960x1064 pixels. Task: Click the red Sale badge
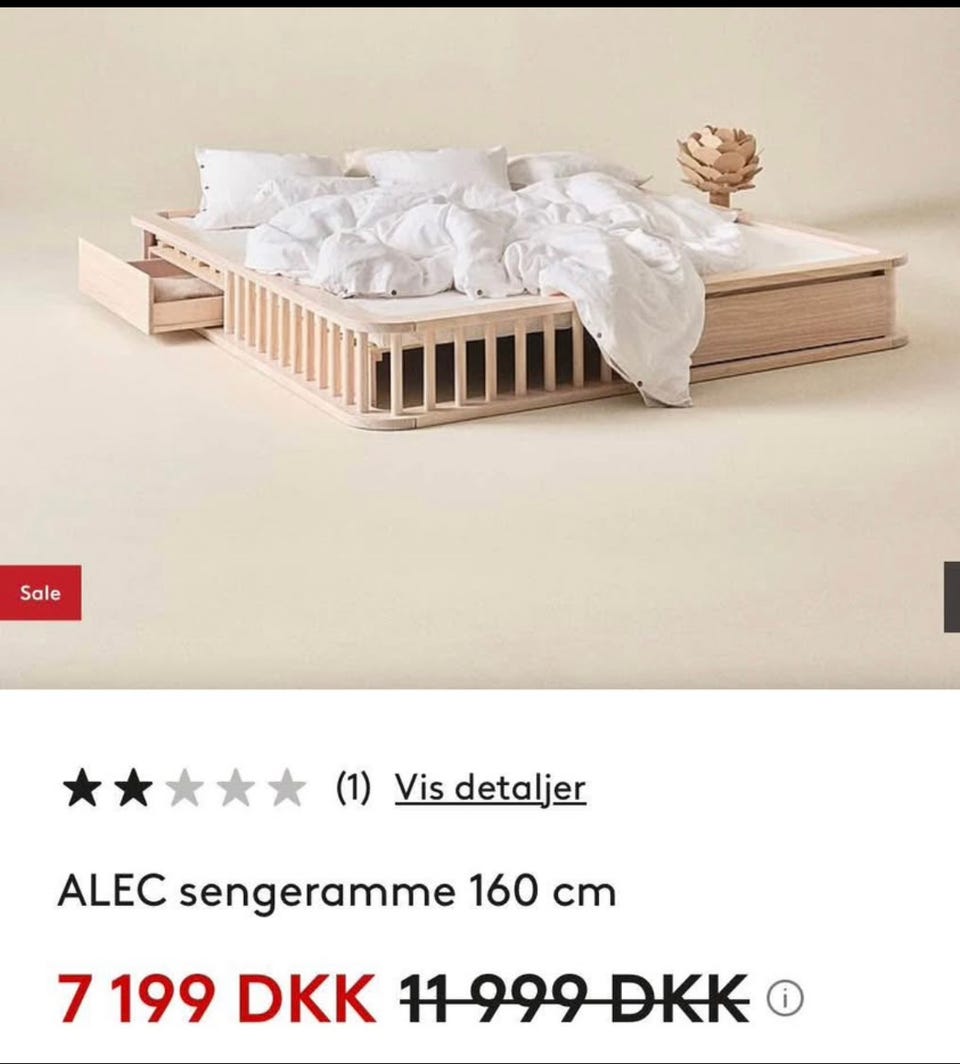(x=38, y=591)
